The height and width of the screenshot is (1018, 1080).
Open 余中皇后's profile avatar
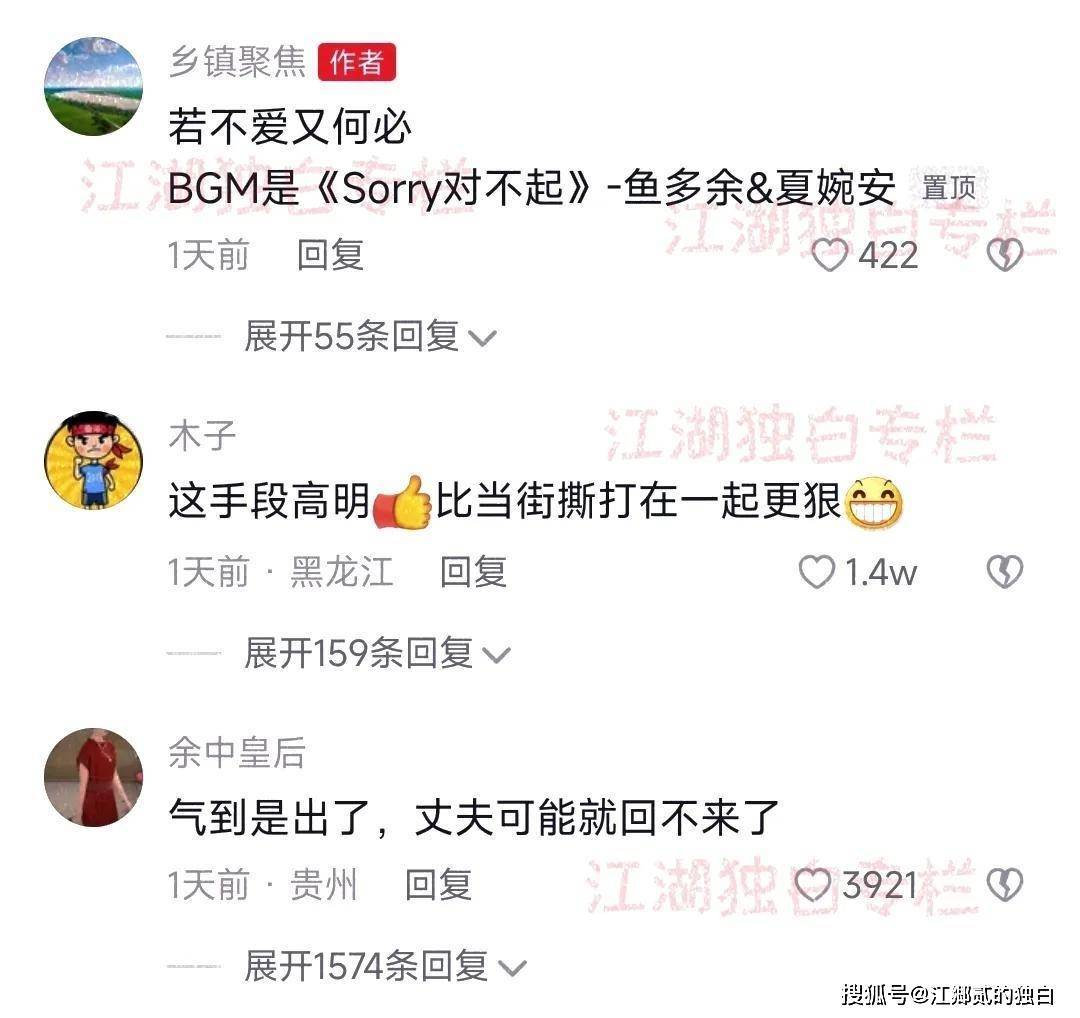click(x=93, y=777)
